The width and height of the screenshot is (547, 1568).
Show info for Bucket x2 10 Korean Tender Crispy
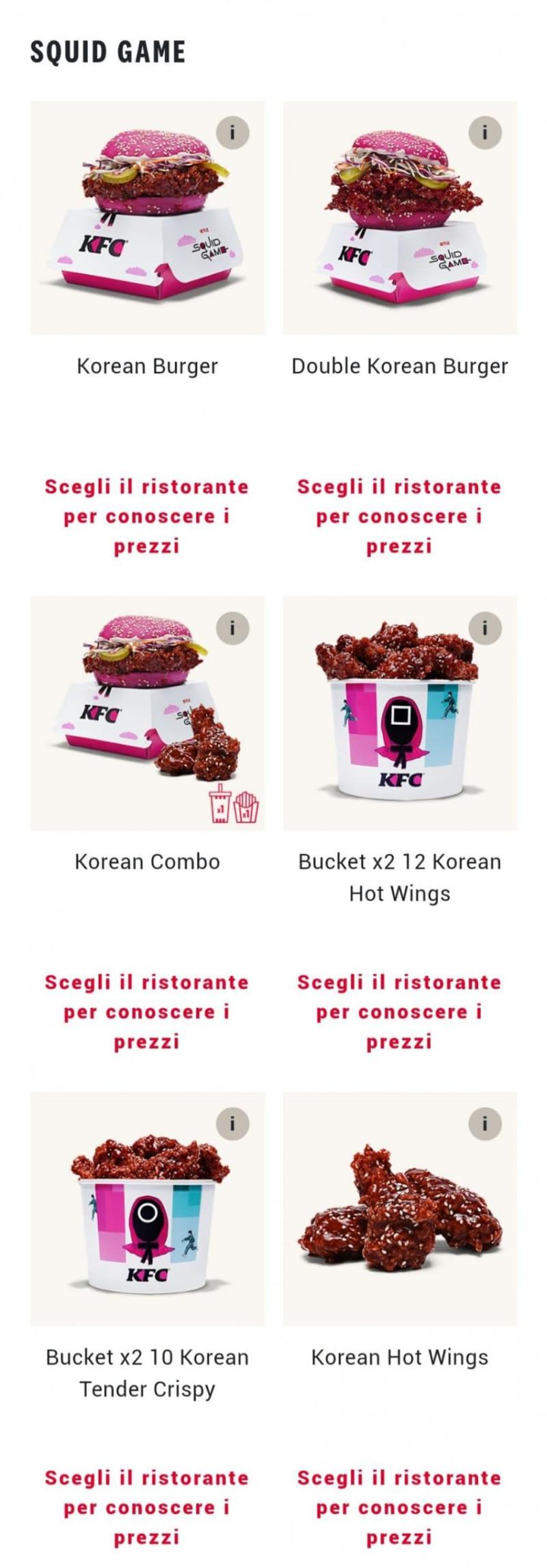[232, 1123]
